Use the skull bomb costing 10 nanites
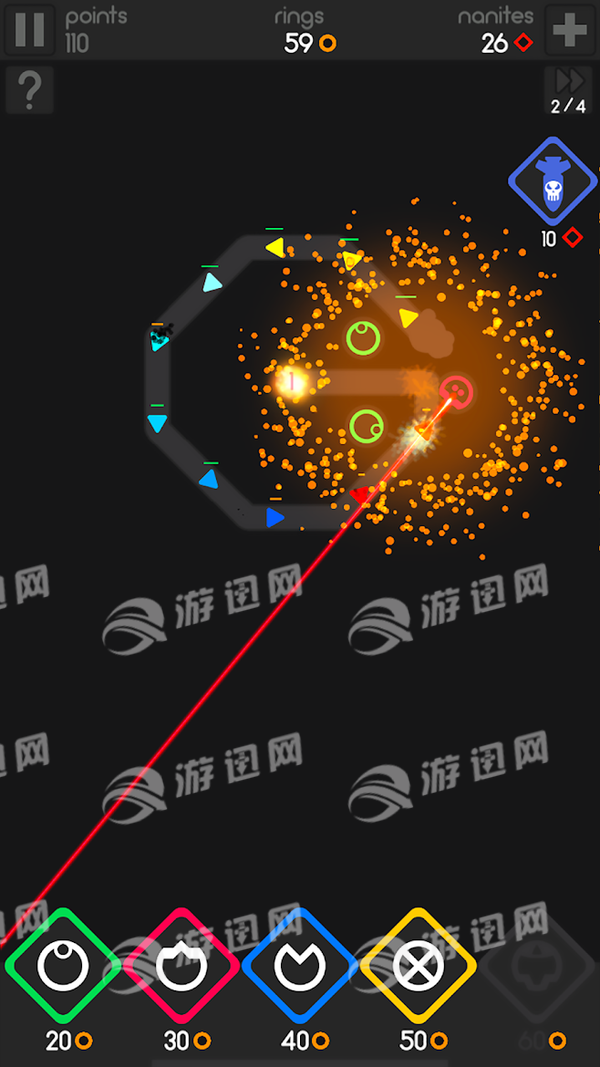This screenshot has height=1067, width=600. coord(553,182)
